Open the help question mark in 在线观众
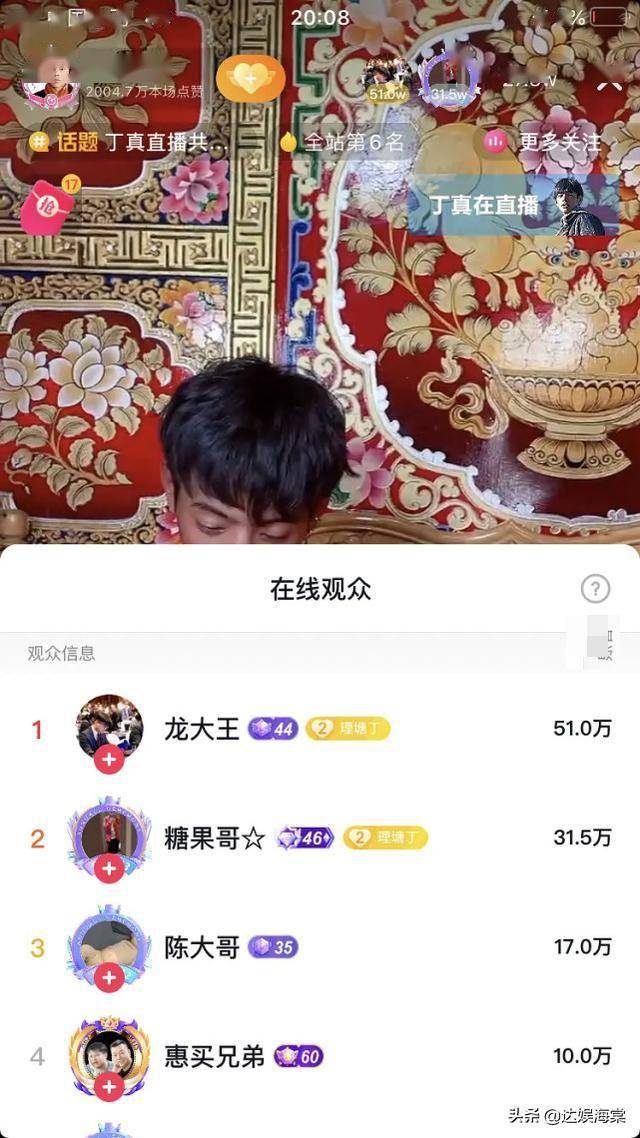640x1138 pixels. (595, 589)
